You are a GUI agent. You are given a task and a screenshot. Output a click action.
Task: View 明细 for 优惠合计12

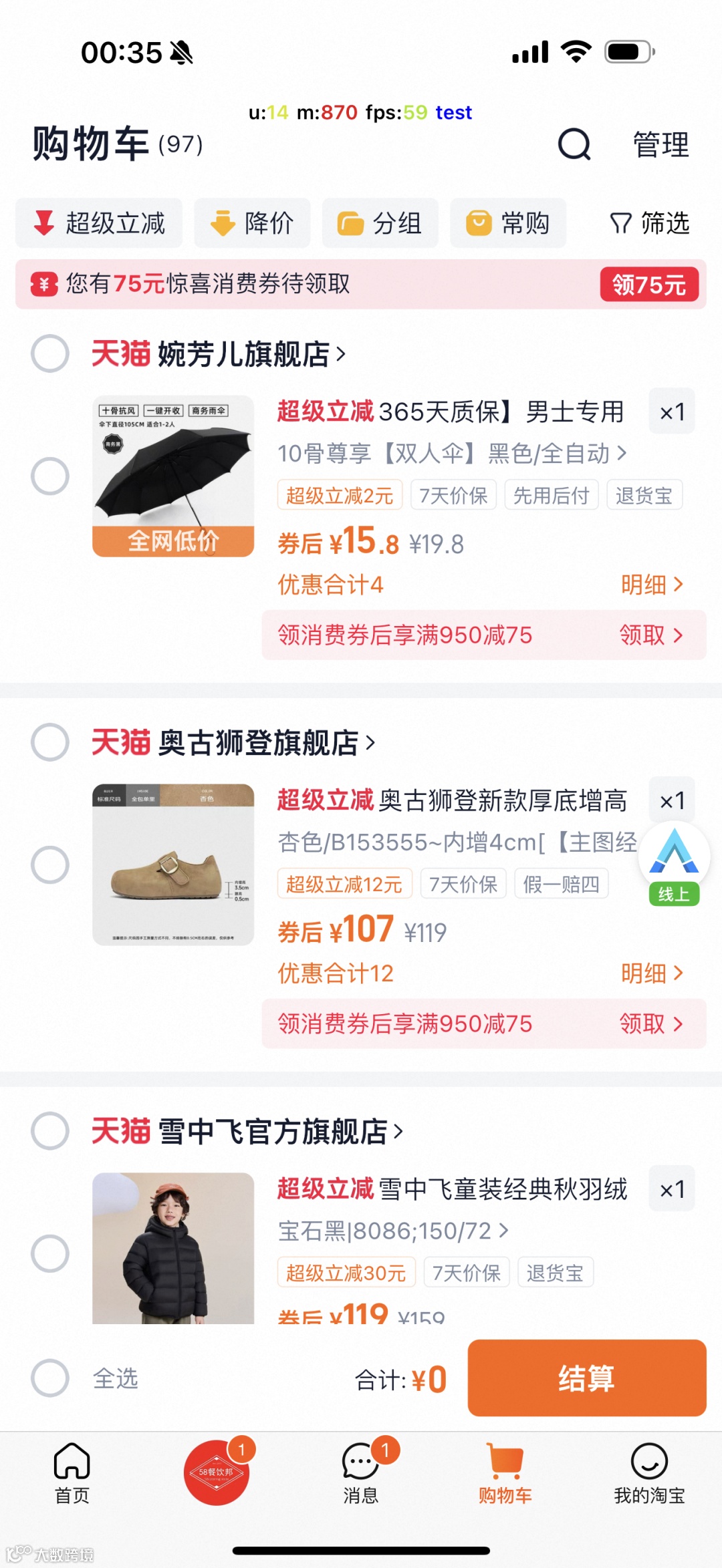pyautogui.click(x=652, y=973)
